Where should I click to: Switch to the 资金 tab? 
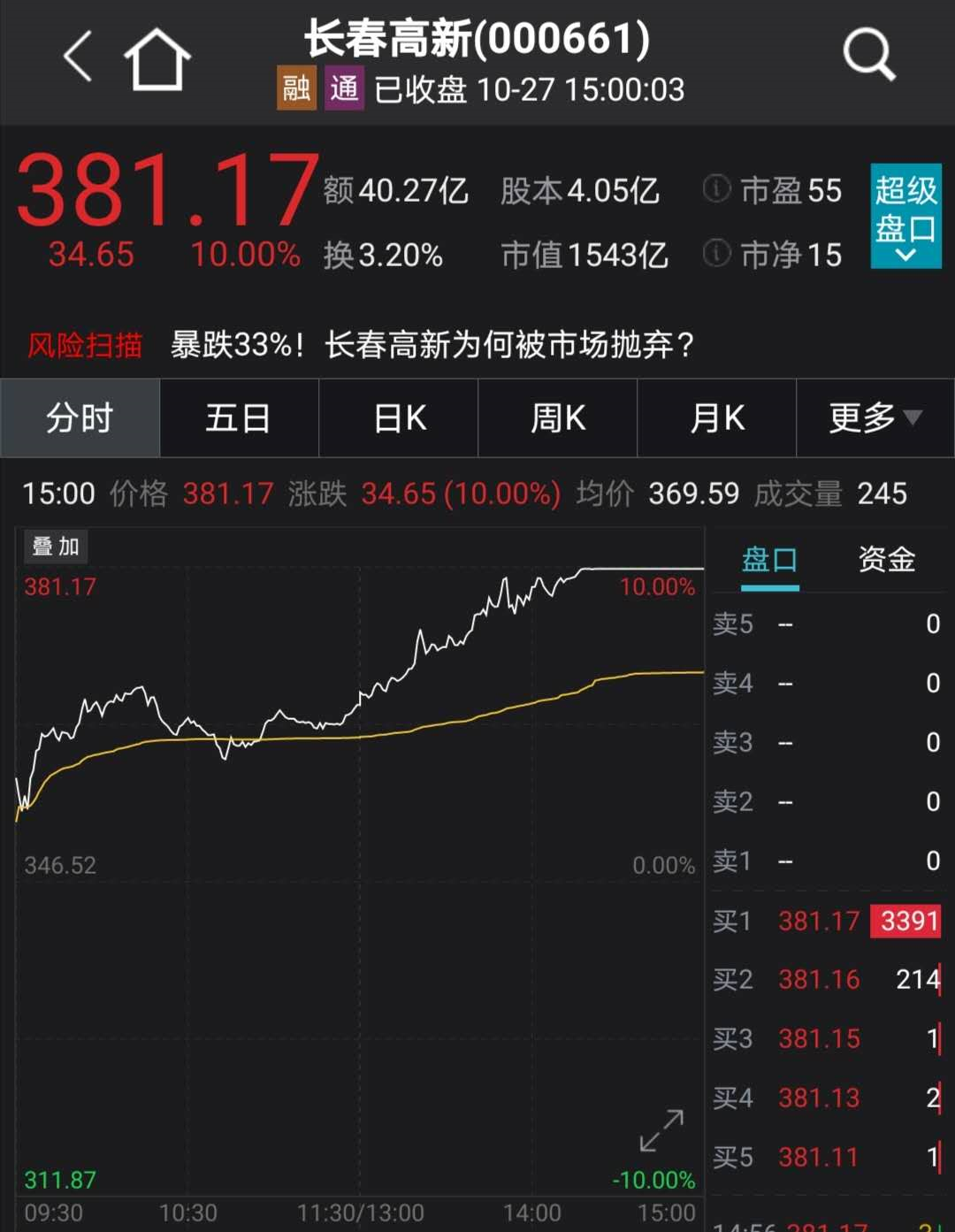pyautogui.click(x=886, y=560)
